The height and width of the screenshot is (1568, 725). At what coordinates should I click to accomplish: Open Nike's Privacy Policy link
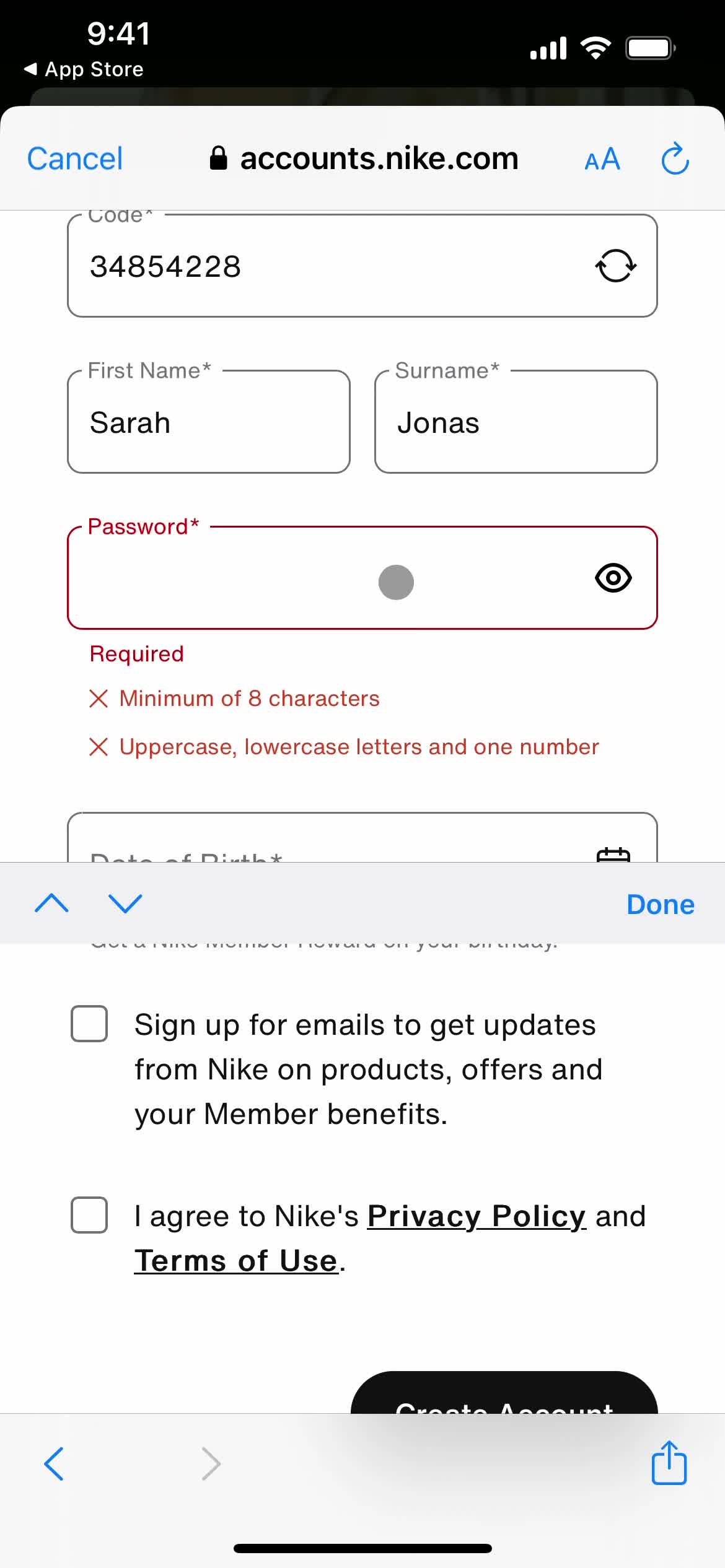[x=476, y=1216]
